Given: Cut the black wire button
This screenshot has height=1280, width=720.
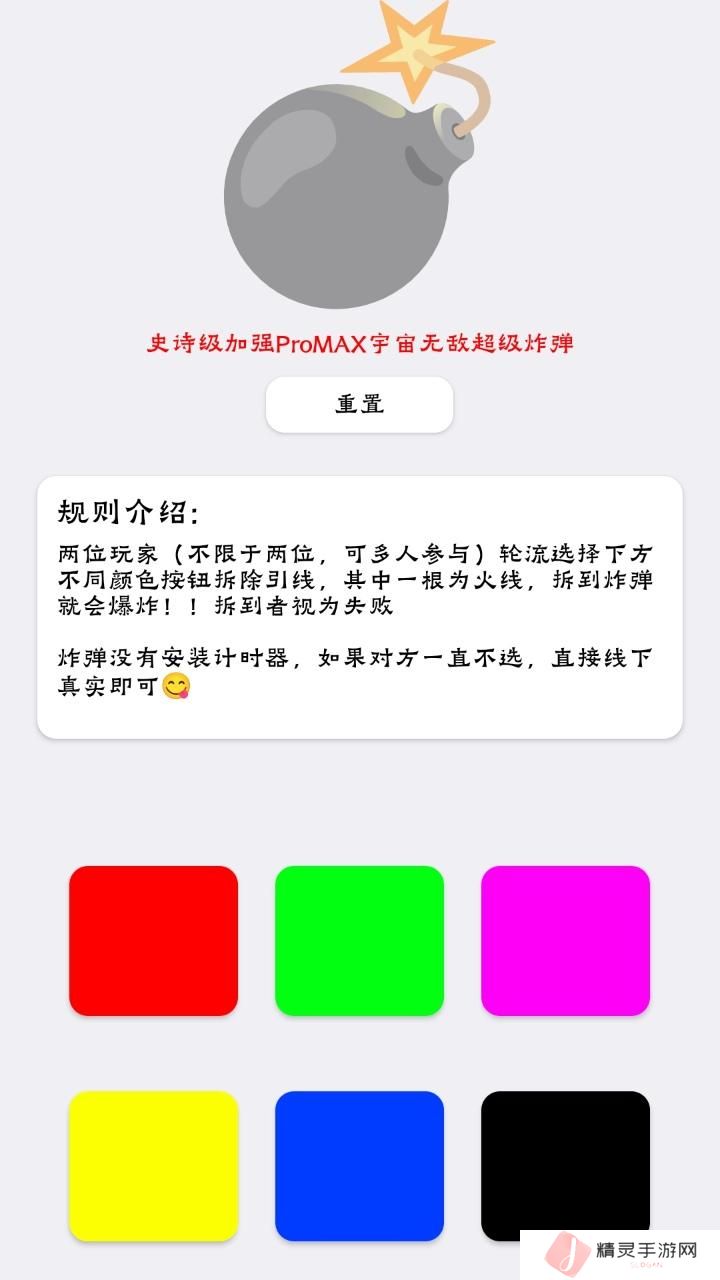Looking at the screenshot, I should click(x=565, y=1160).
